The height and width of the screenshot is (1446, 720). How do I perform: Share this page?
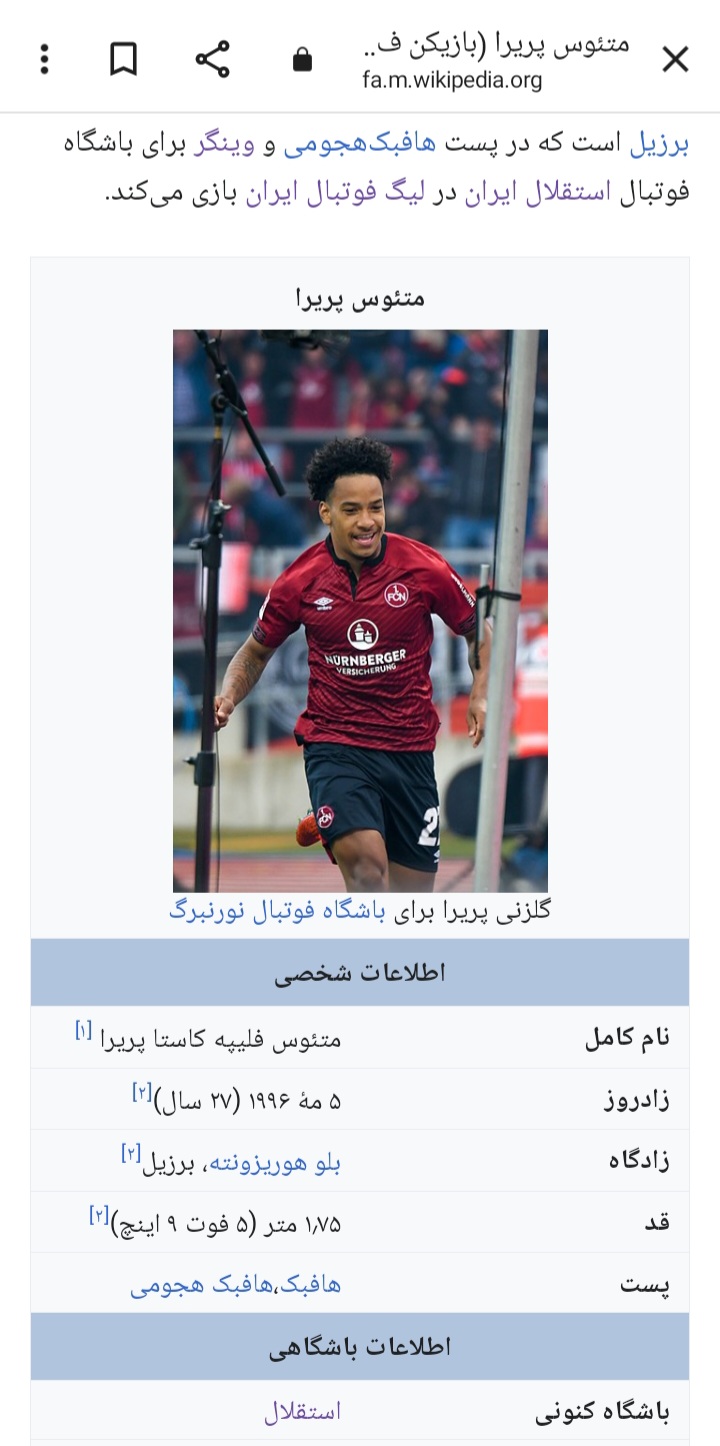click(212, 60)
